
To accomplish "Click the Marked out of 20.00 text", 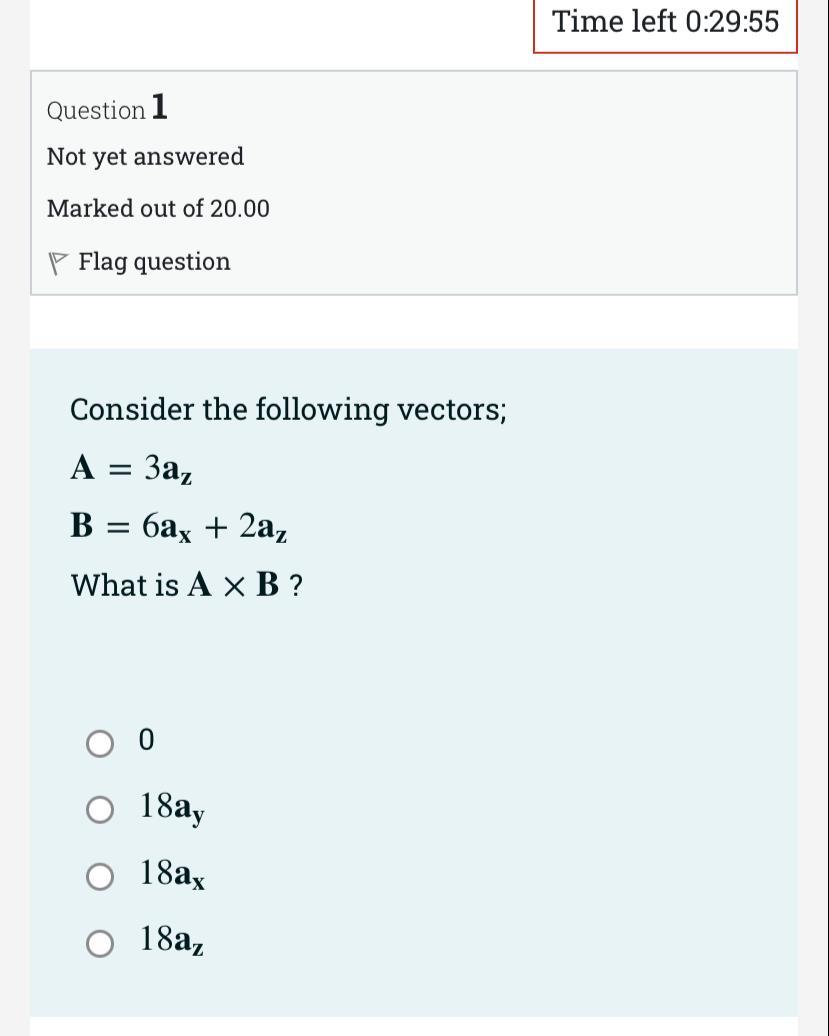I will point(158,208).
